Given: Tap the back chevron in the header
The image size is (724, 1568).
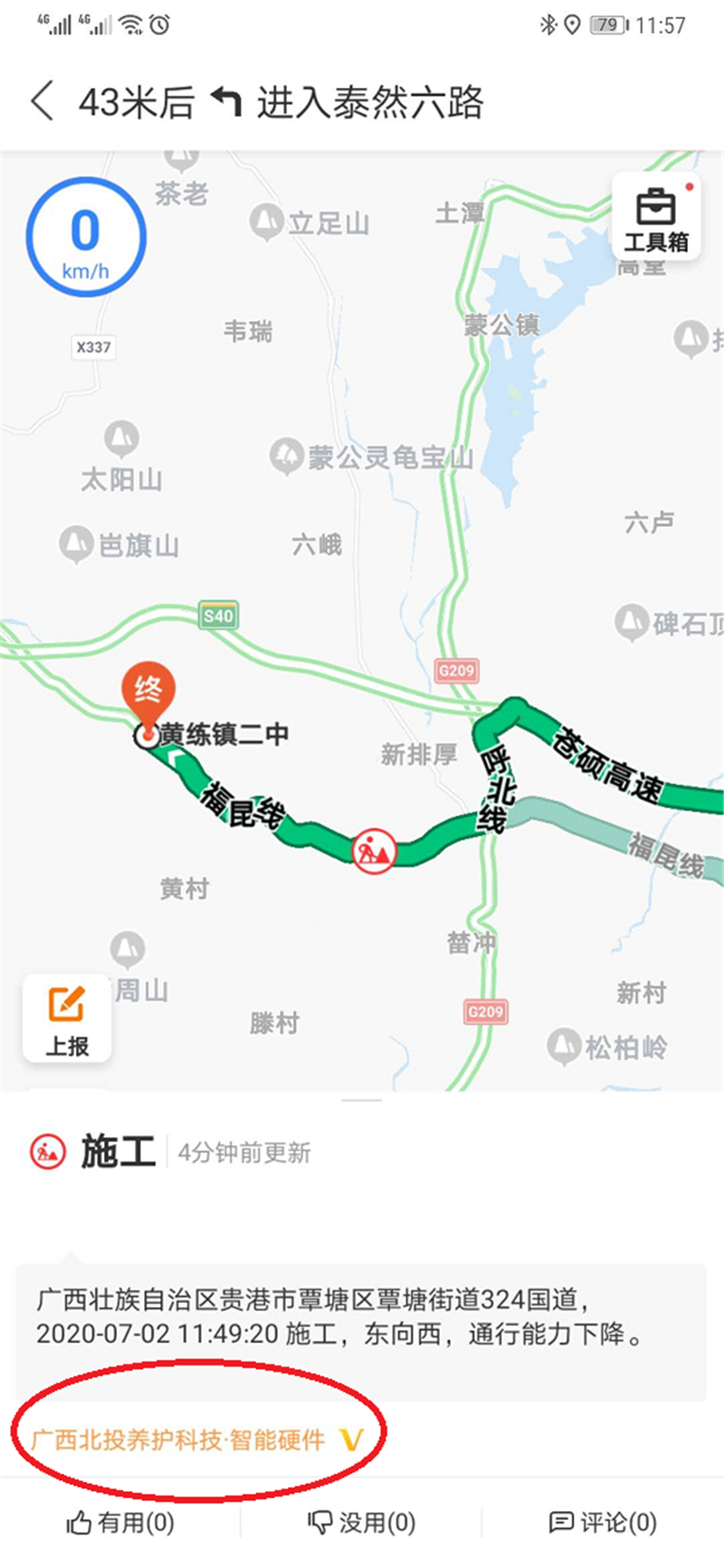Looking at the screenshot, I should point(43,102).
